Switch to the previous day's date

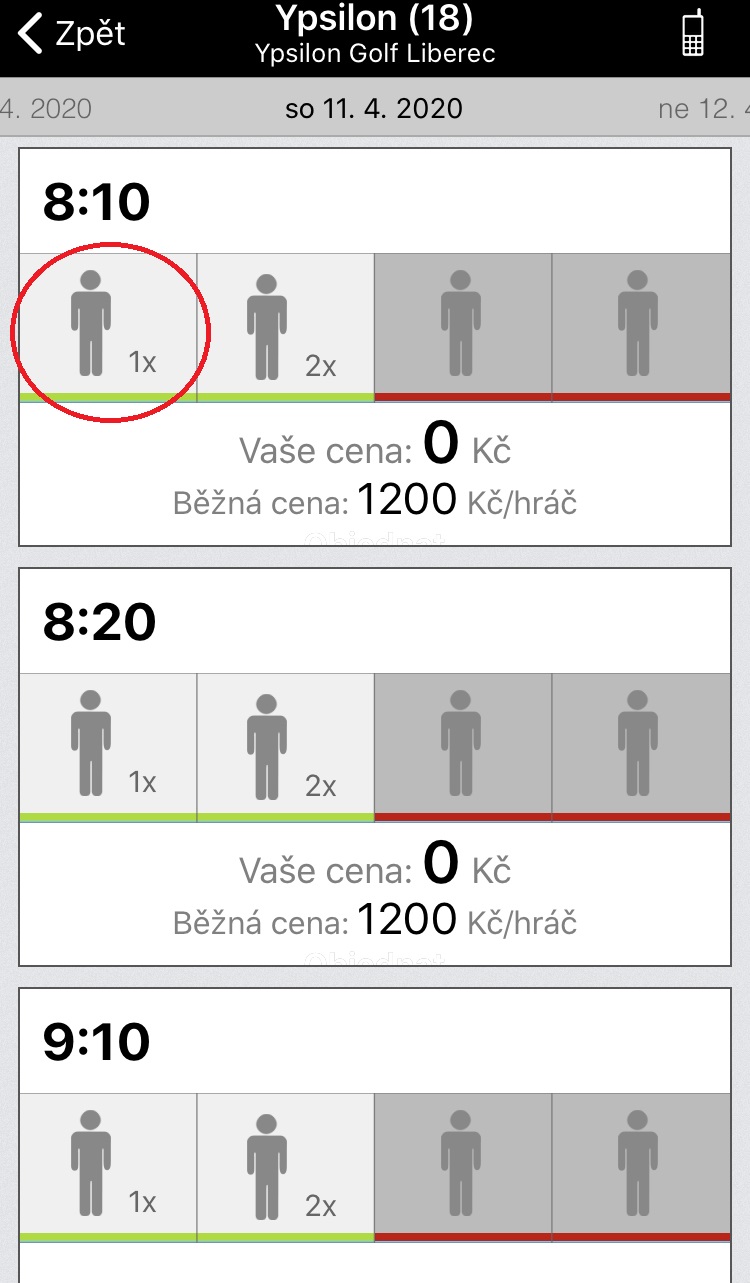(45, 108)
